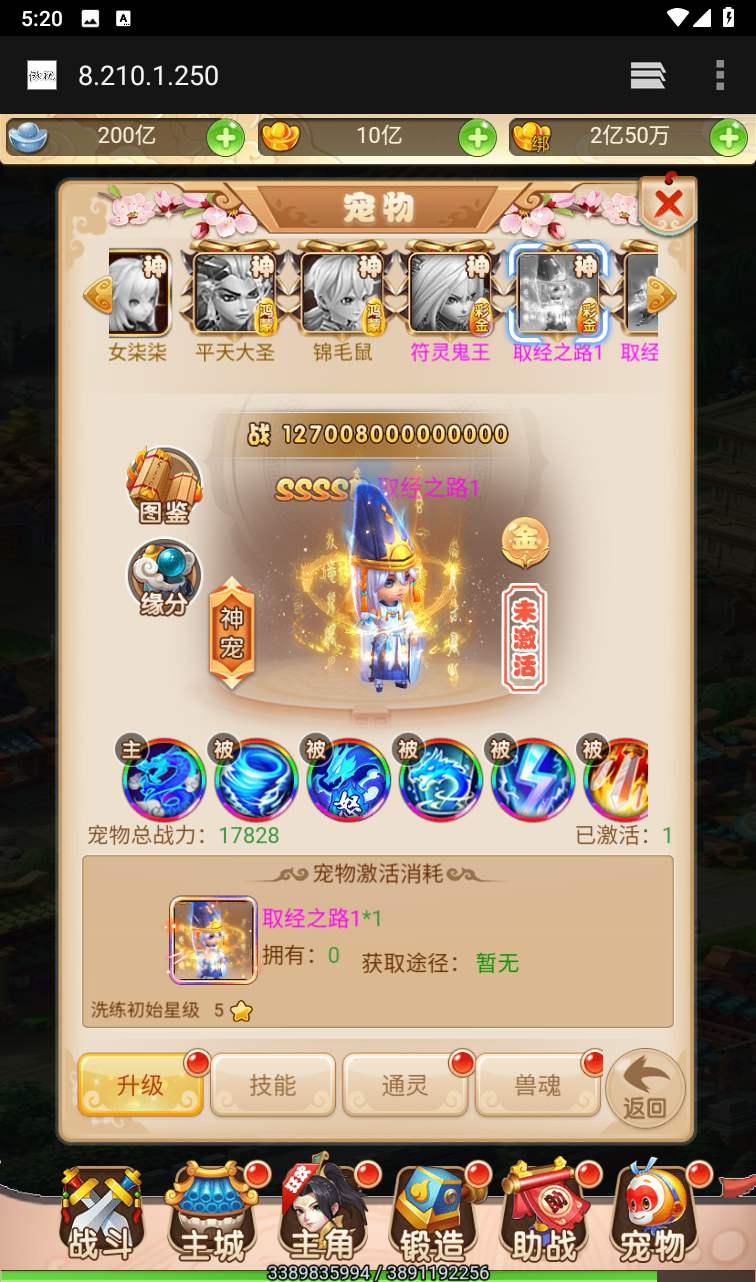This screenshot has width=756, height=1282.
Task: Add bound gold next to 2亿50万
Action: (x=728, y=137)
